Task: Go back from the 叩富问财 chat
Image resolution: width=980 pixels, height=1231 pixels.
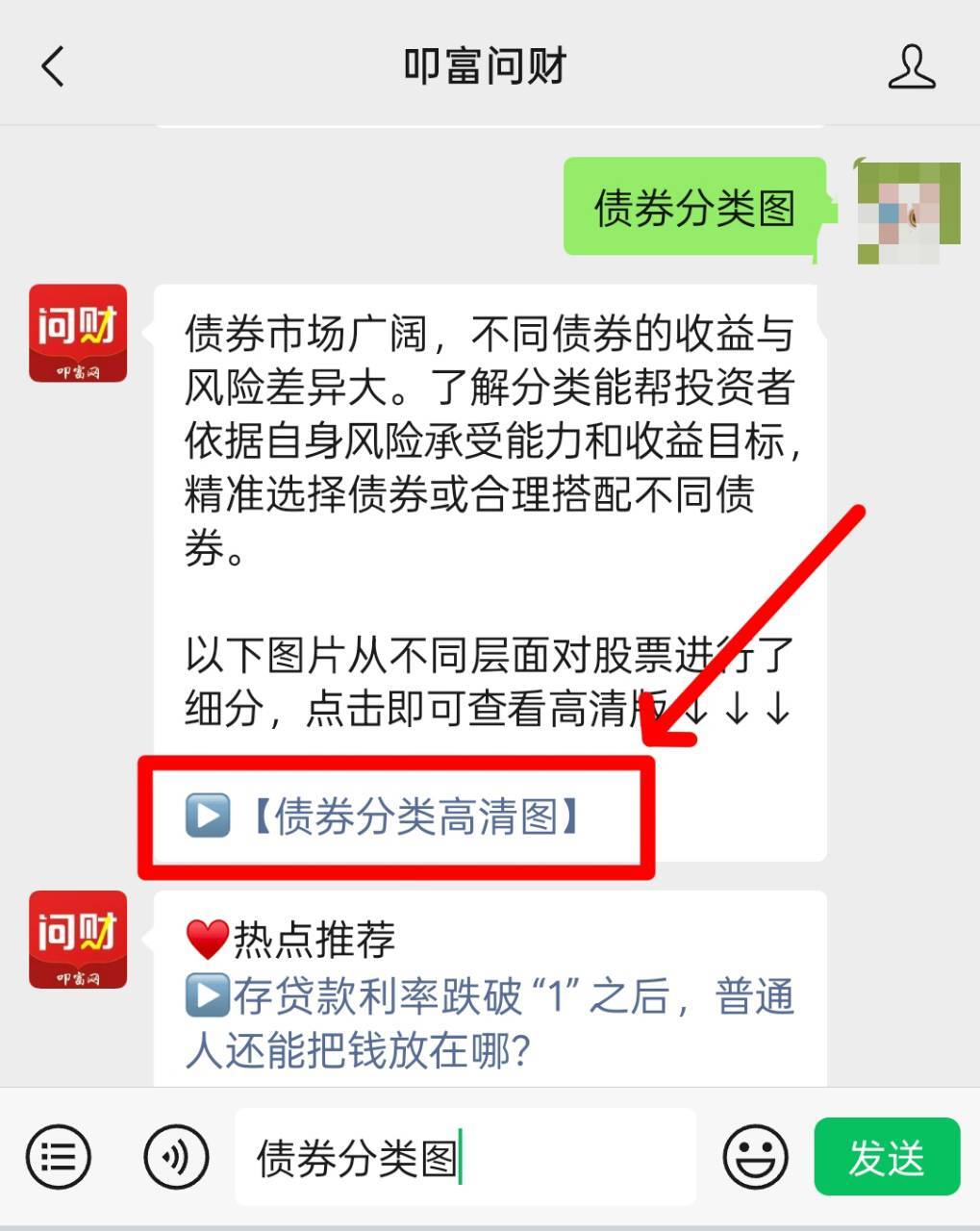Action: click(54, 66)
